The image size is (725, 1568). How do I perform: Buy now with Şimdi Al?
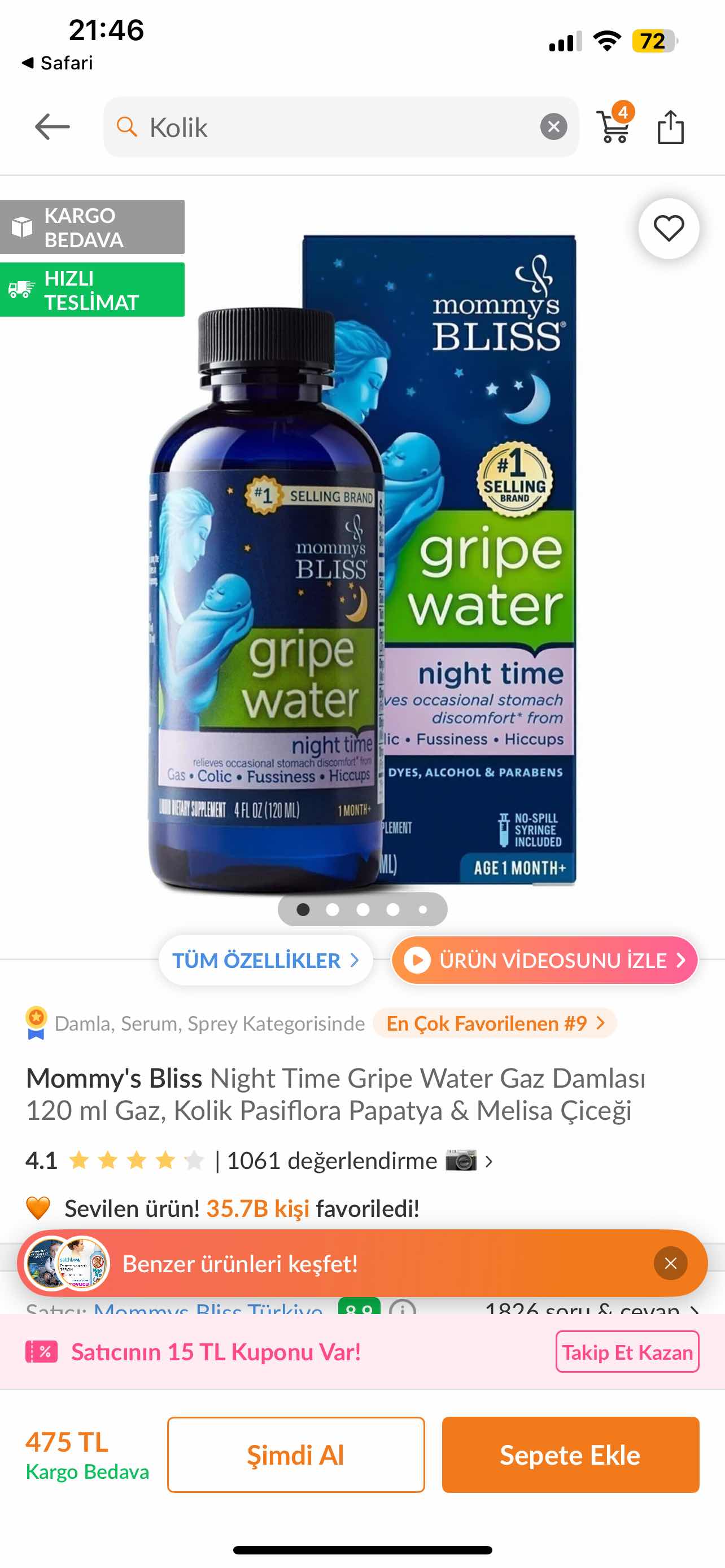click(x=296, y=1454)
